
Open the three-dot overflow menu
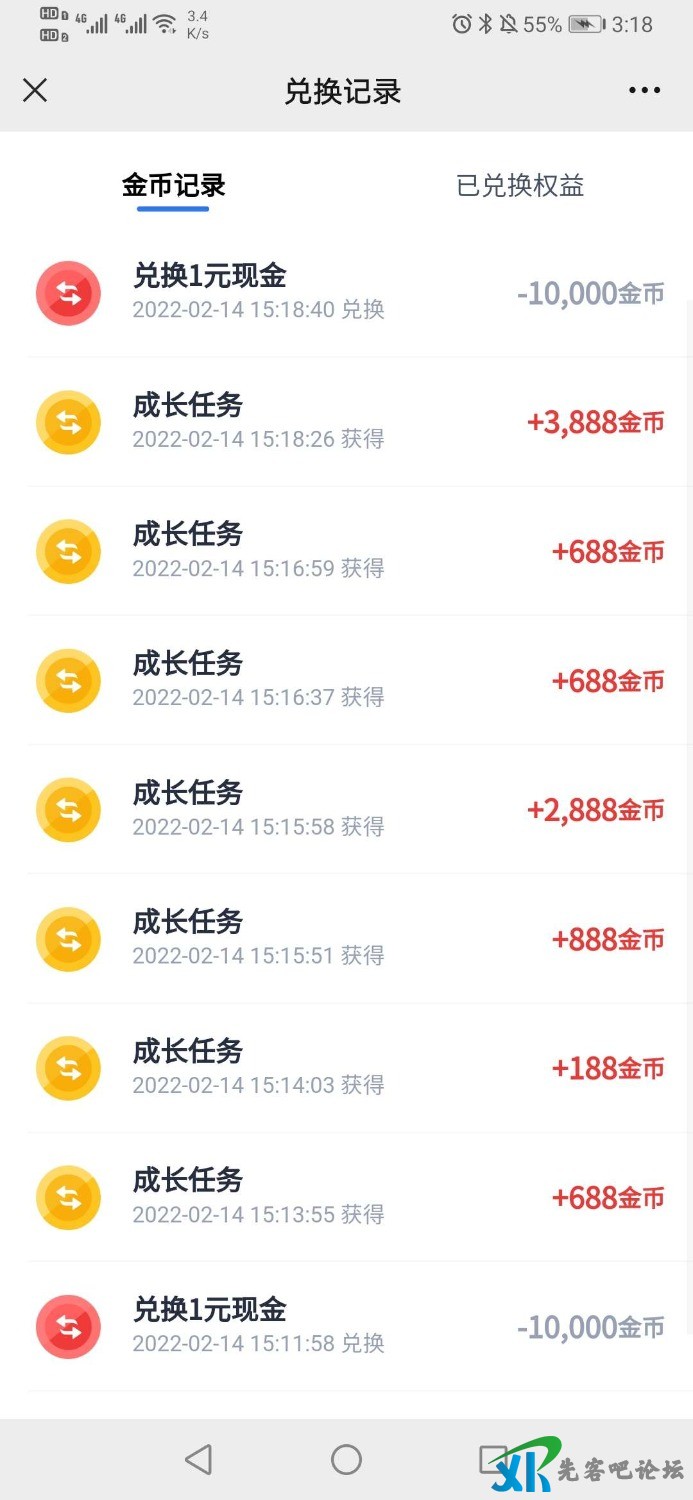click(x=644, y=91)
